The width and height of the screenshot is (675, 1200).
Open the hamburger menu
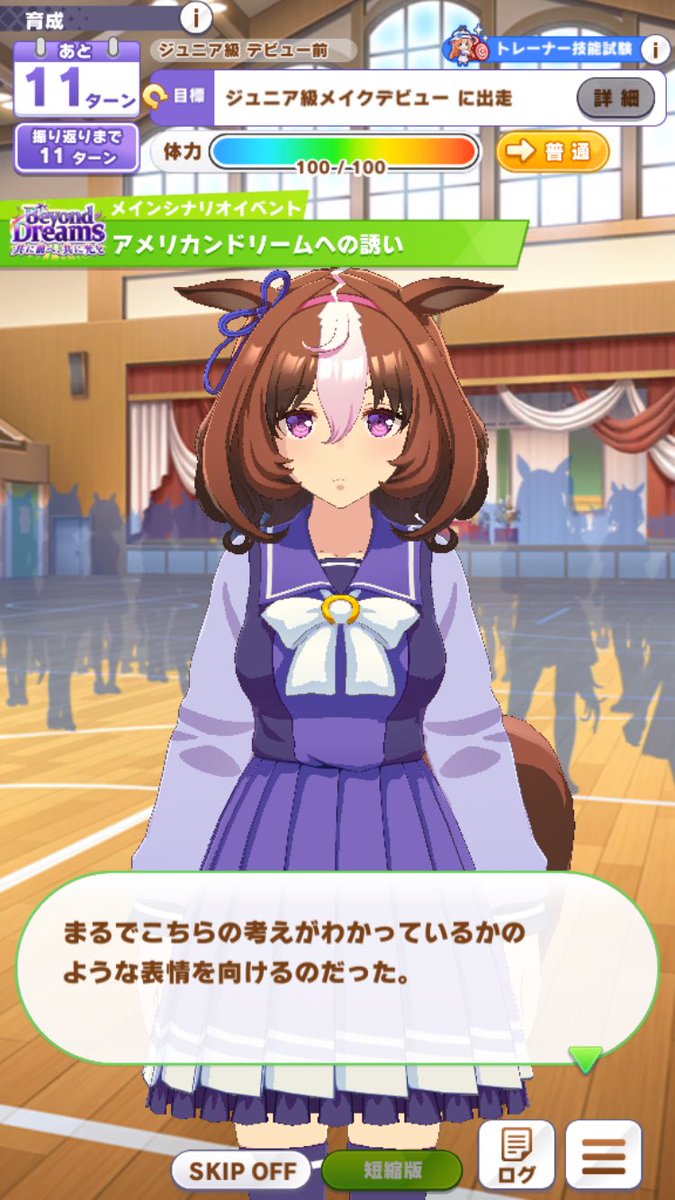(x=603, y=1154)
